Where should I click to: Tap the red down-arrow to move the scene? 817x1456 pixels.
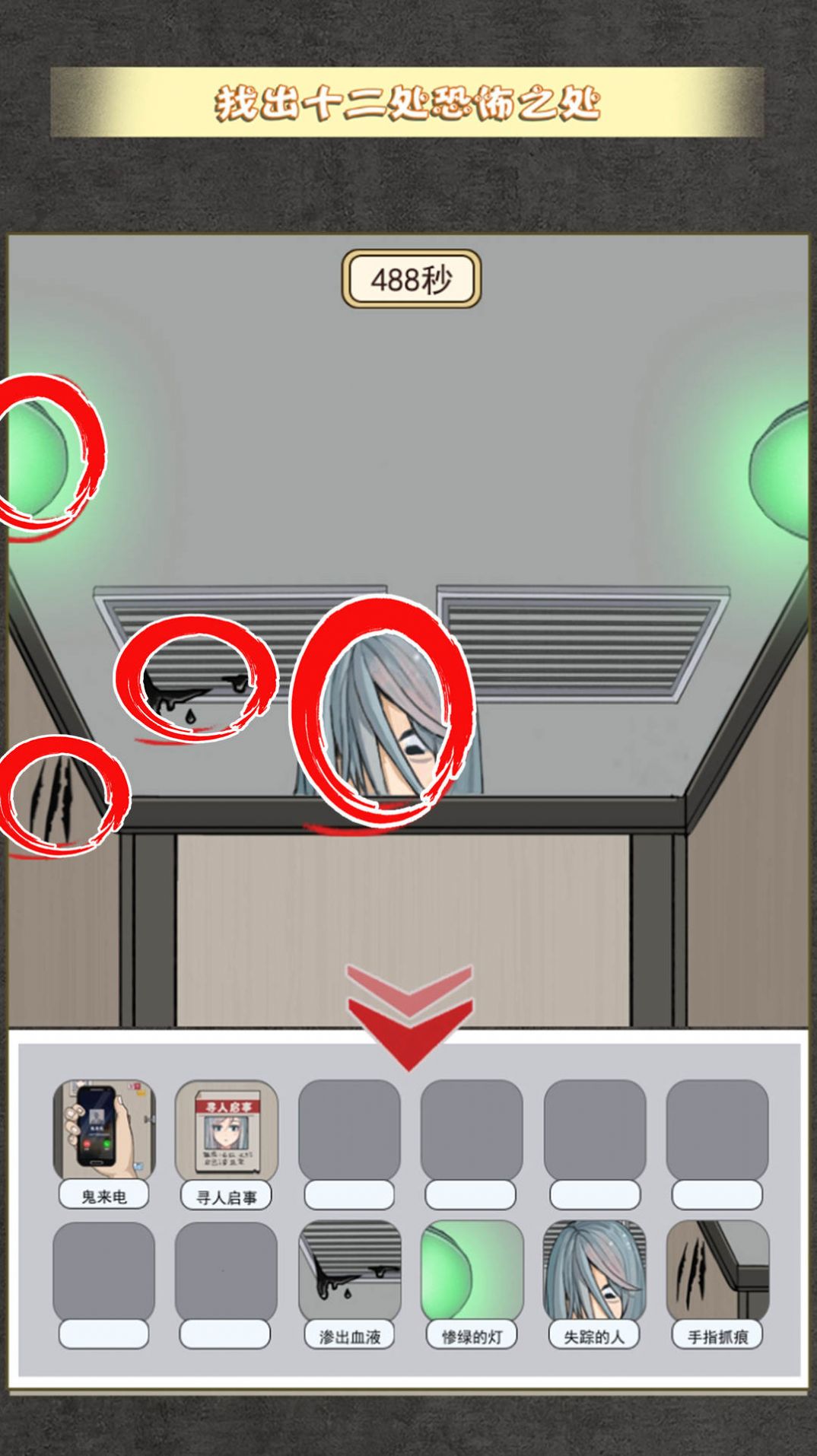click(409, 1016)
